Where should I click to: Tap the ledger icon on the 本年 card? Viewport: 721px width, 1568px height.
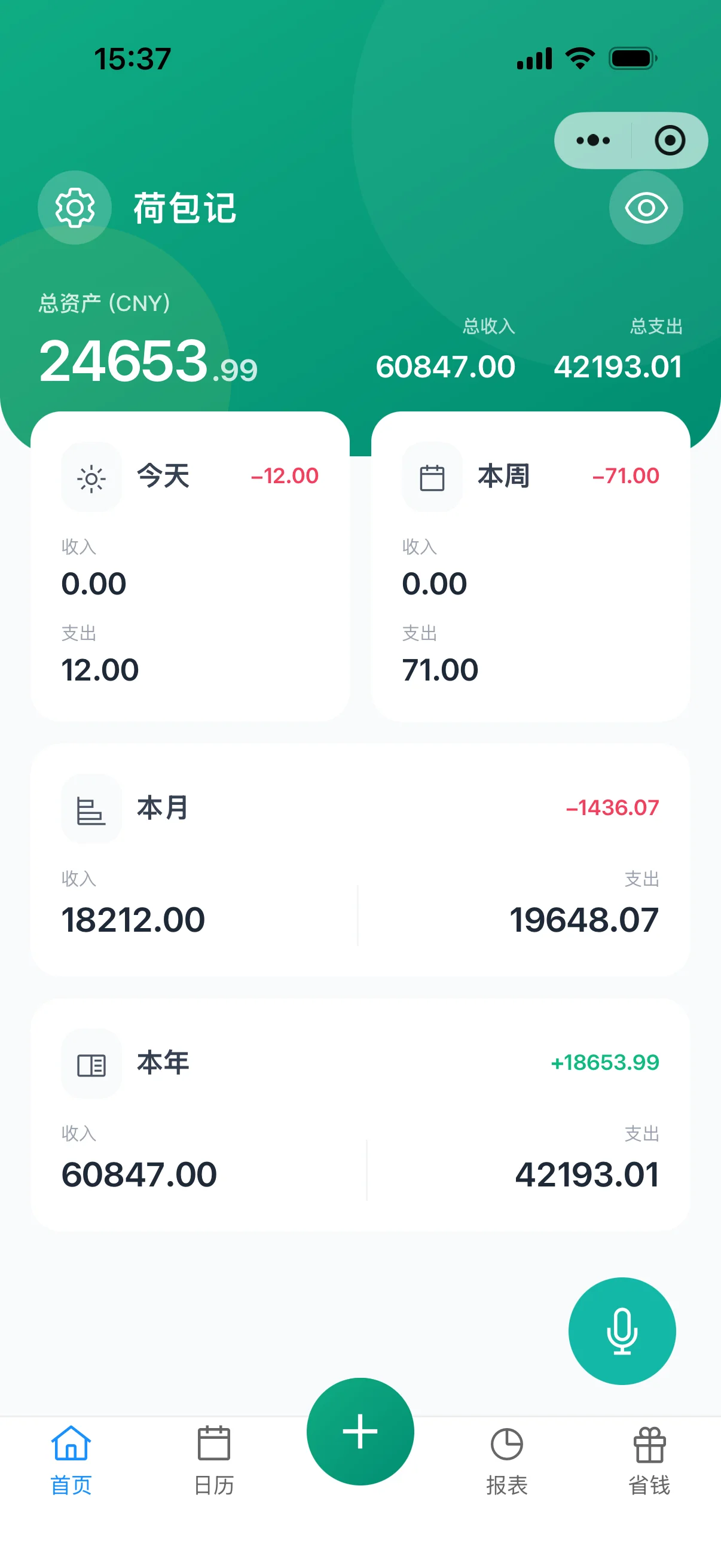click(91, 1064)
